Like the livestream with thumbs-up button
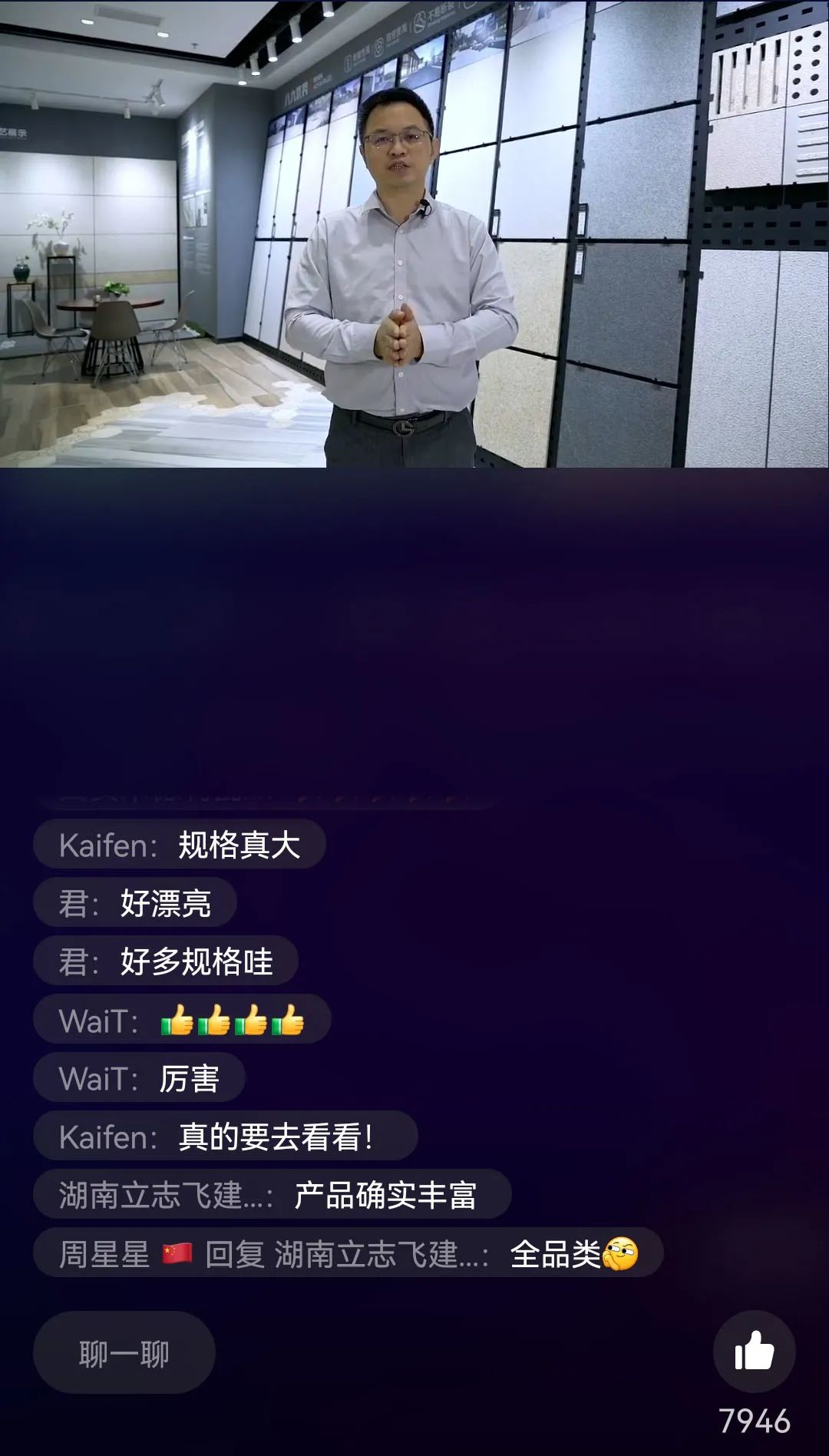The width and height of the screenshot is (829, 1456). tap(754, 1352)
